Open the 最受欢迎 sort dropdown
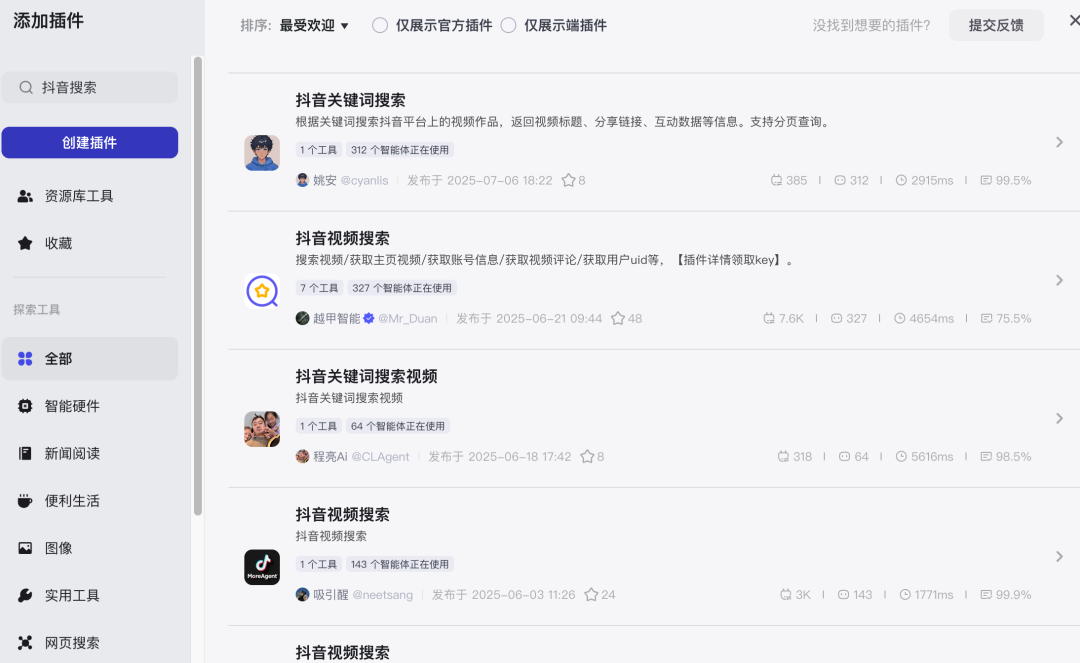The height and width of the screenshot is (663, 1080). pos(314,26)
